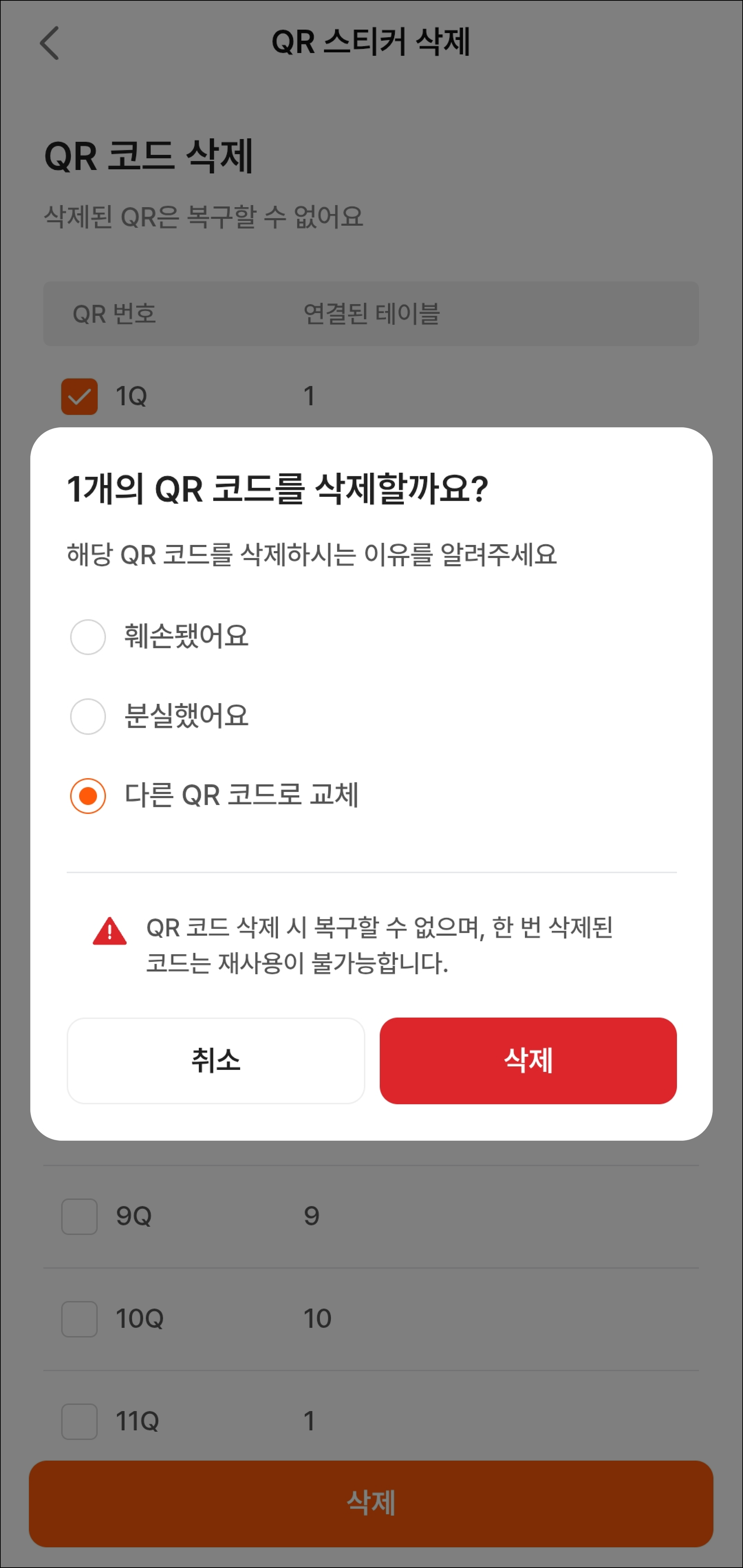Confirm with the red 삭제 button
The width and height of the screenshot is (743, 1568).
[x=528, y=1060]
